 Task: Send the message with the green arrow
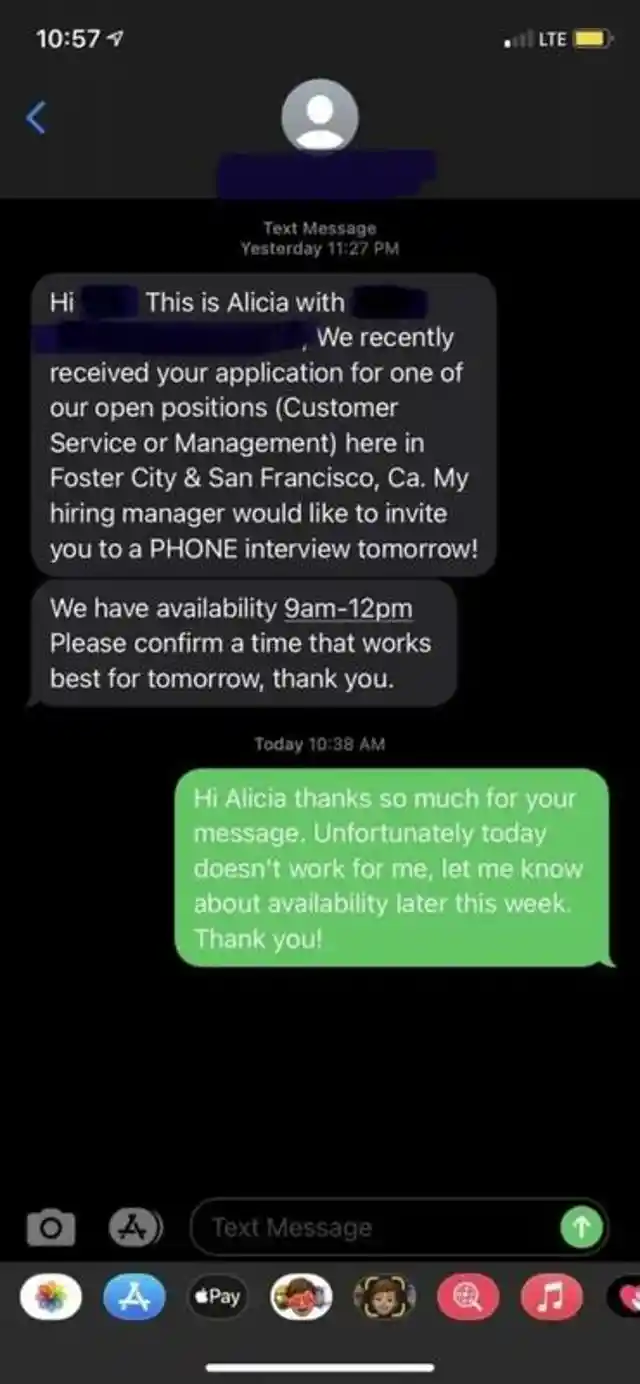[x=582, y=1227]
